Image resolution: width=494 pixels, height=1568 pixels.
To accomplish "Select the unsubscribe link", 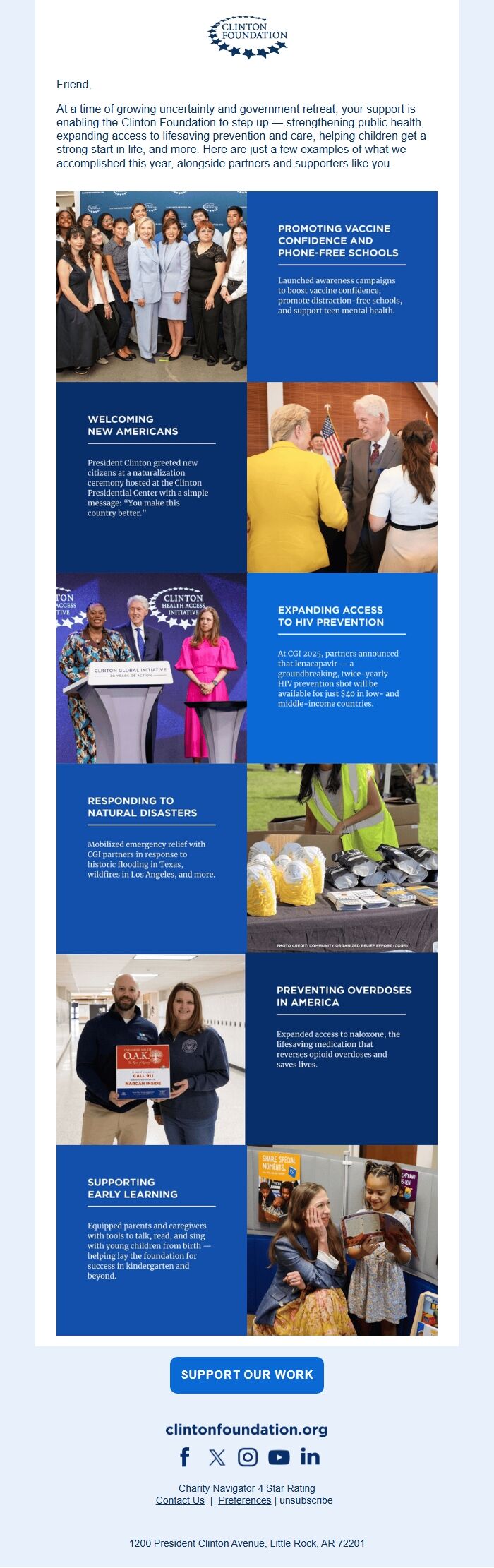I will pyautogui.click(x=306, y=1500).
